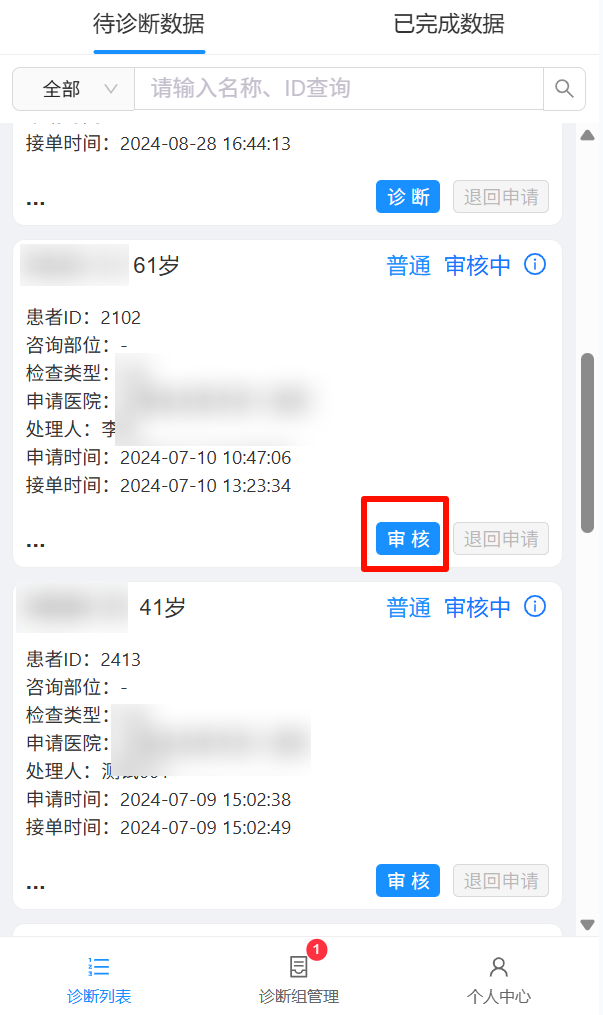This screenshot has height=1015, width=603.
Task: Expand the 全部 filter dropdown
Action: [73, 89]
